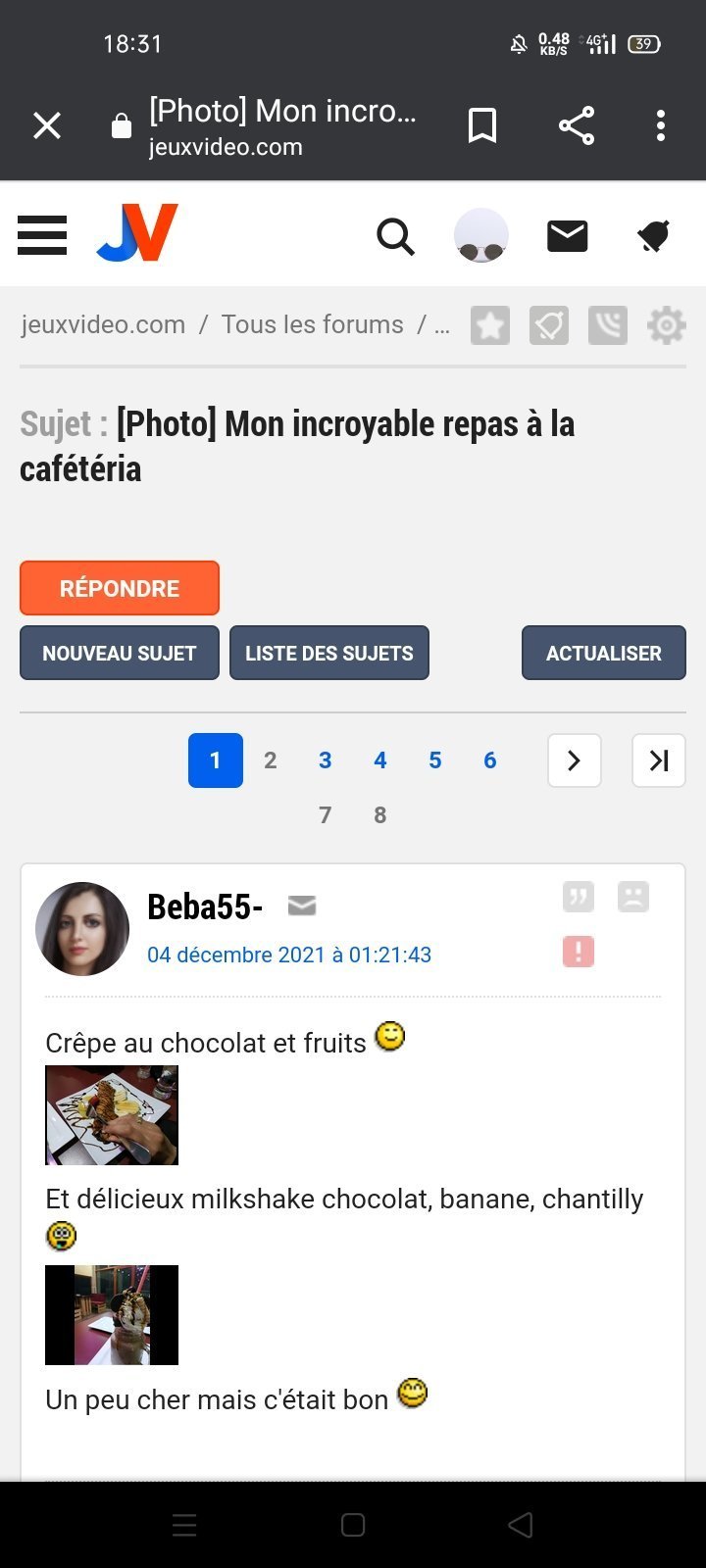Go to page 3 of the topic

(x=326, y=760)
